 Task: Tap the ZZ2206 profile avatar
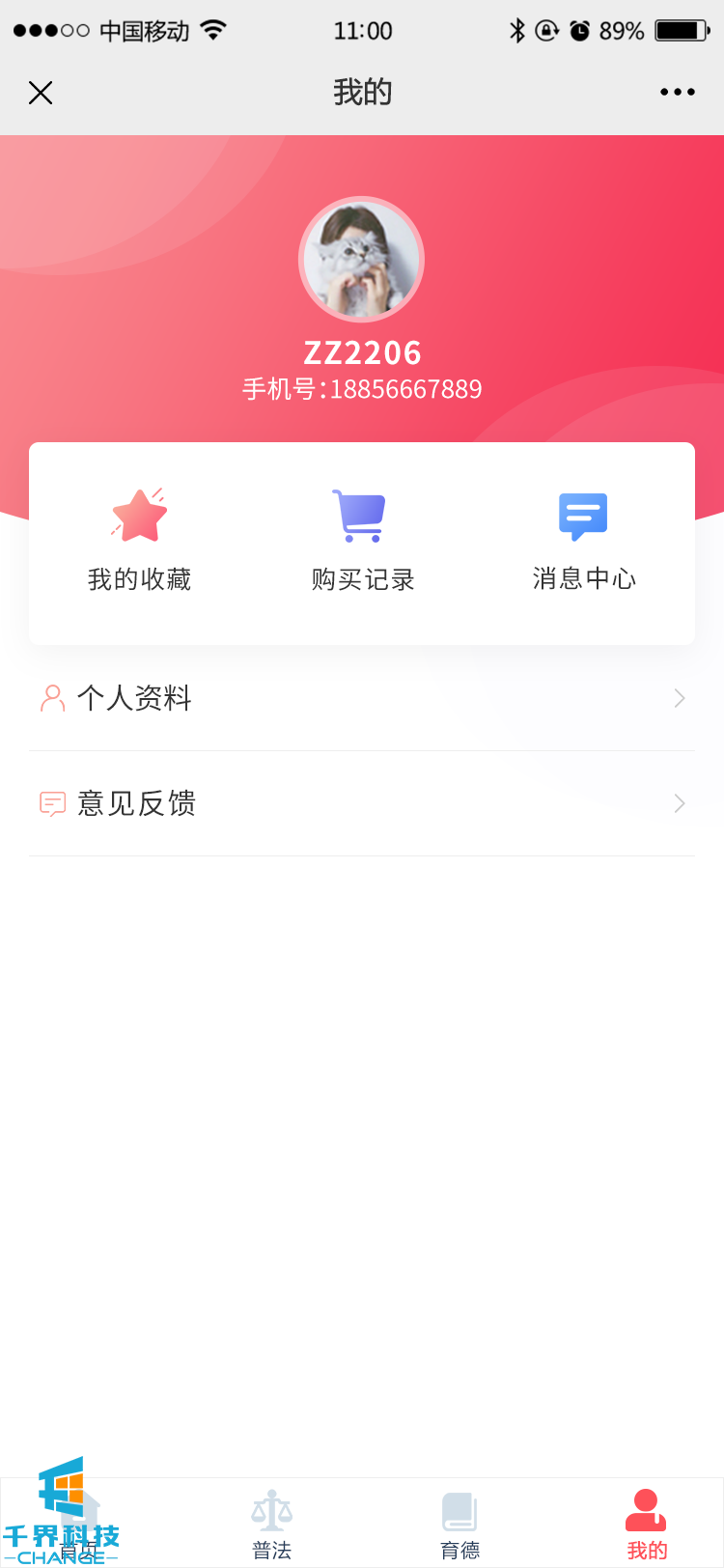point(362,260)
